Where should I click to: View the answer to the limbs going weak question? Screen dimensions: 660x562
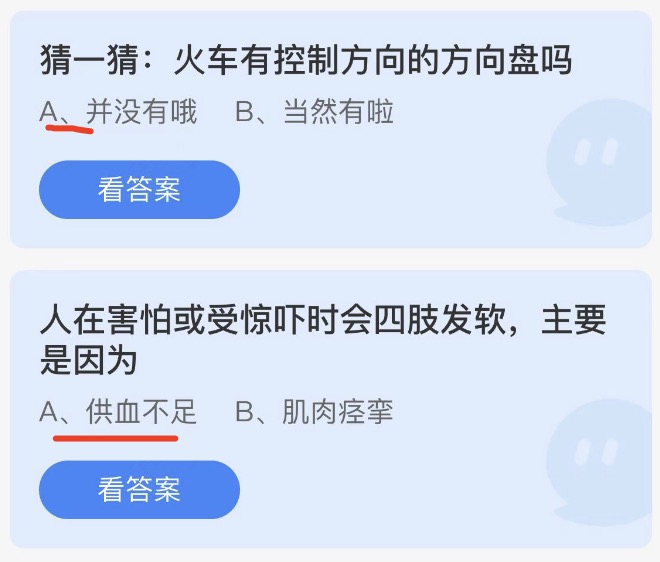[x=139, y=489]
